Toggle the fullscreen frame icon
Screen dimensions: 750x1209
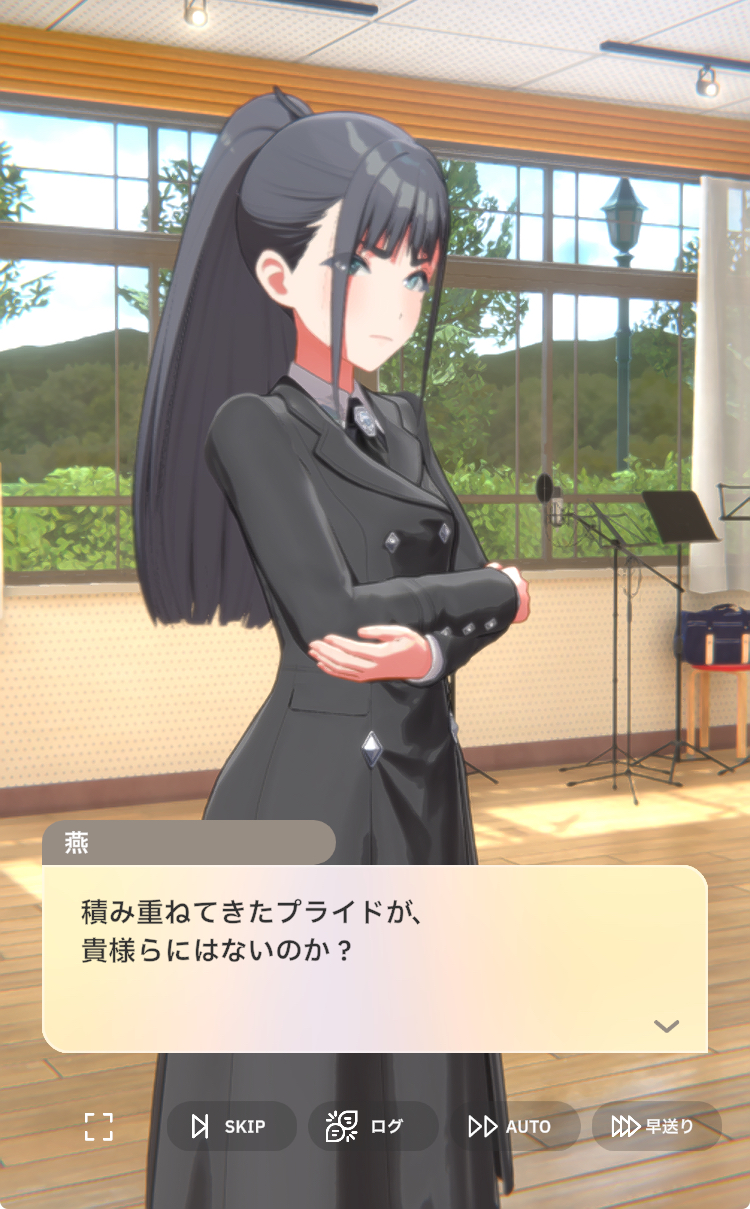98,1126
